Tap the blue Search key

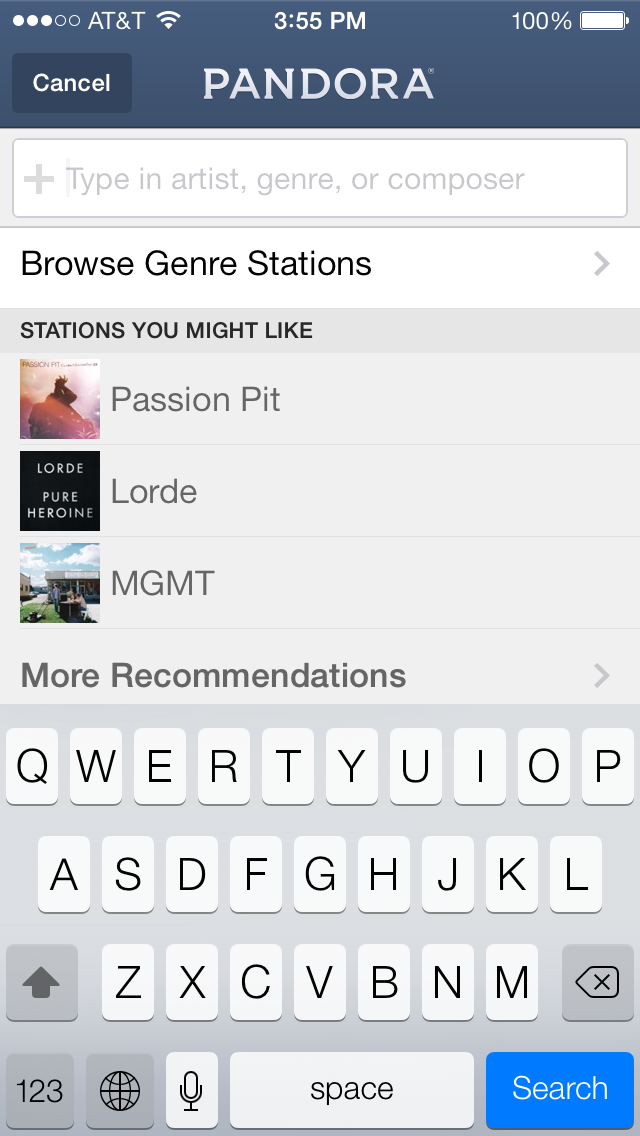[x=559, y=1088]
